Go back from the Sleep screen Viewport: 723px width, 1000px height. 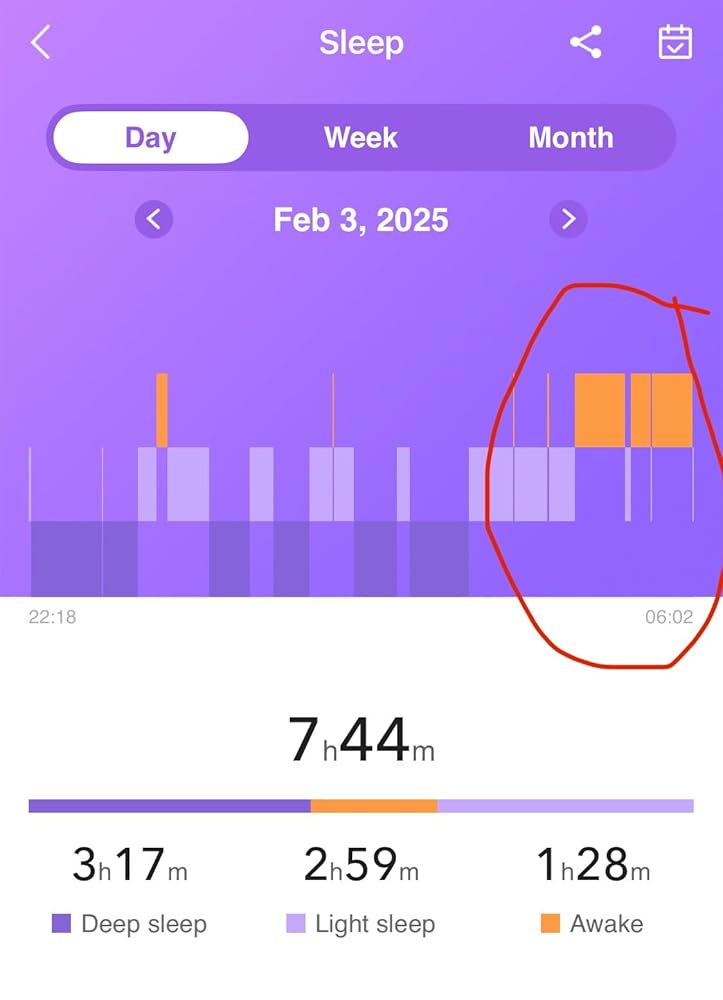click(x=41, y=43)
